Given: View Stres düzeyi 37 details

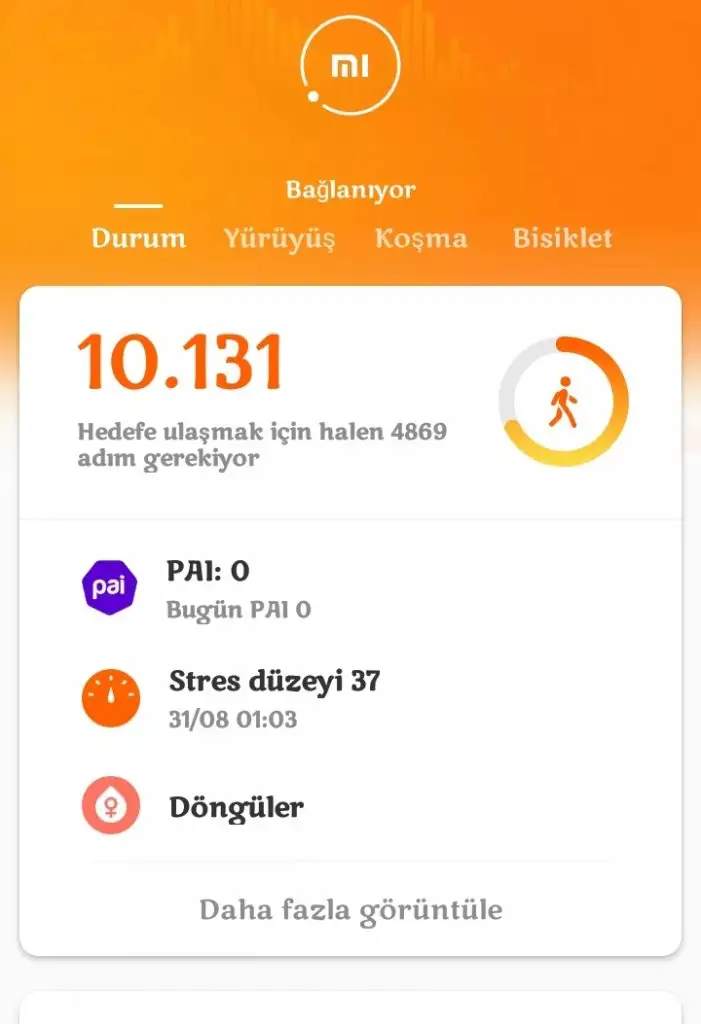Looking at the screenshot, I should pos(350,698).
